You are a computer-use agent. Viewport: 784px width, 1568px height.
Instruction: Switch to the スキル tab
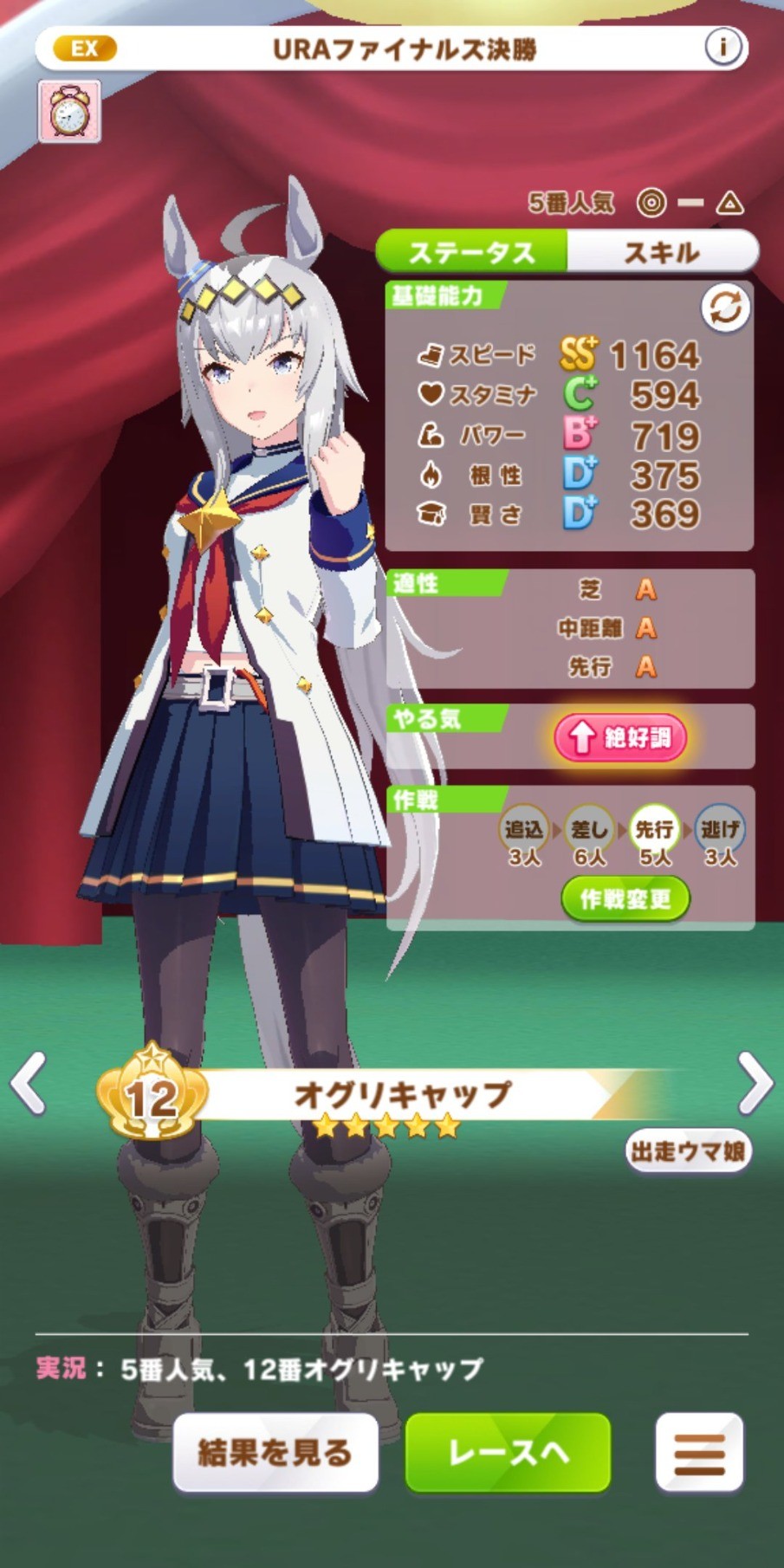pos(663,252)
